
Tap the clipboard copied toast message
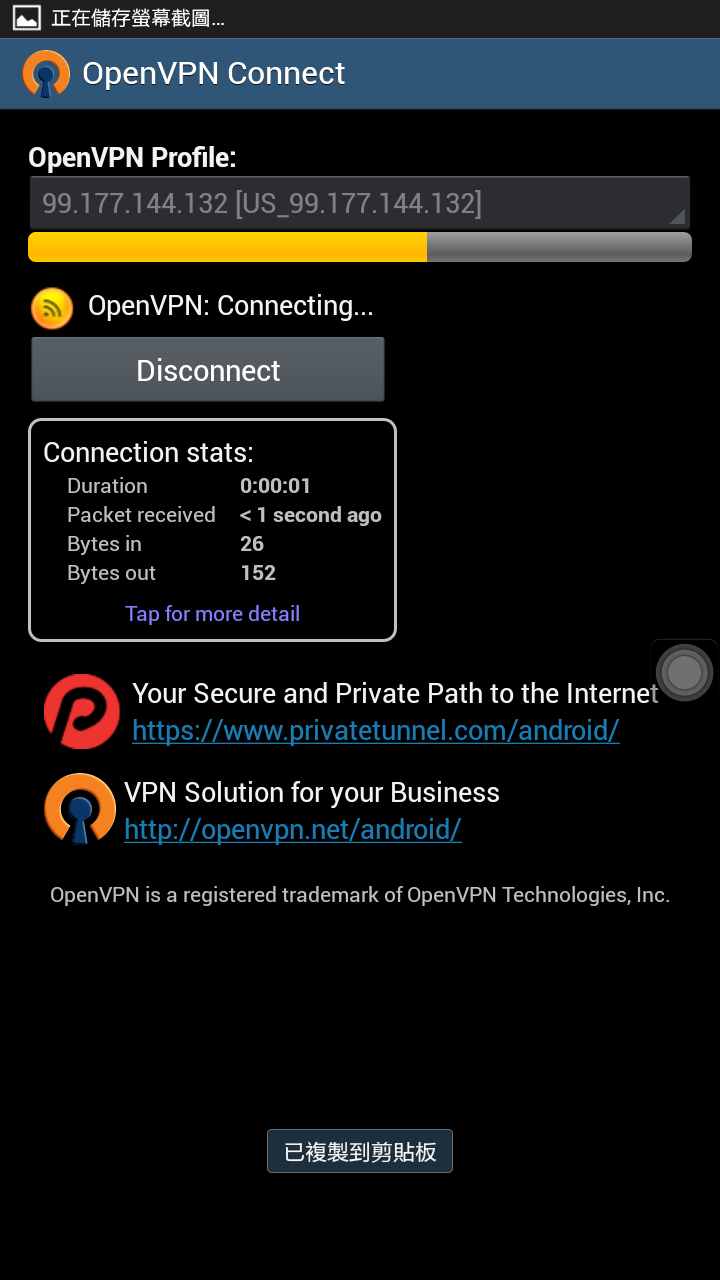[360, 1150]
